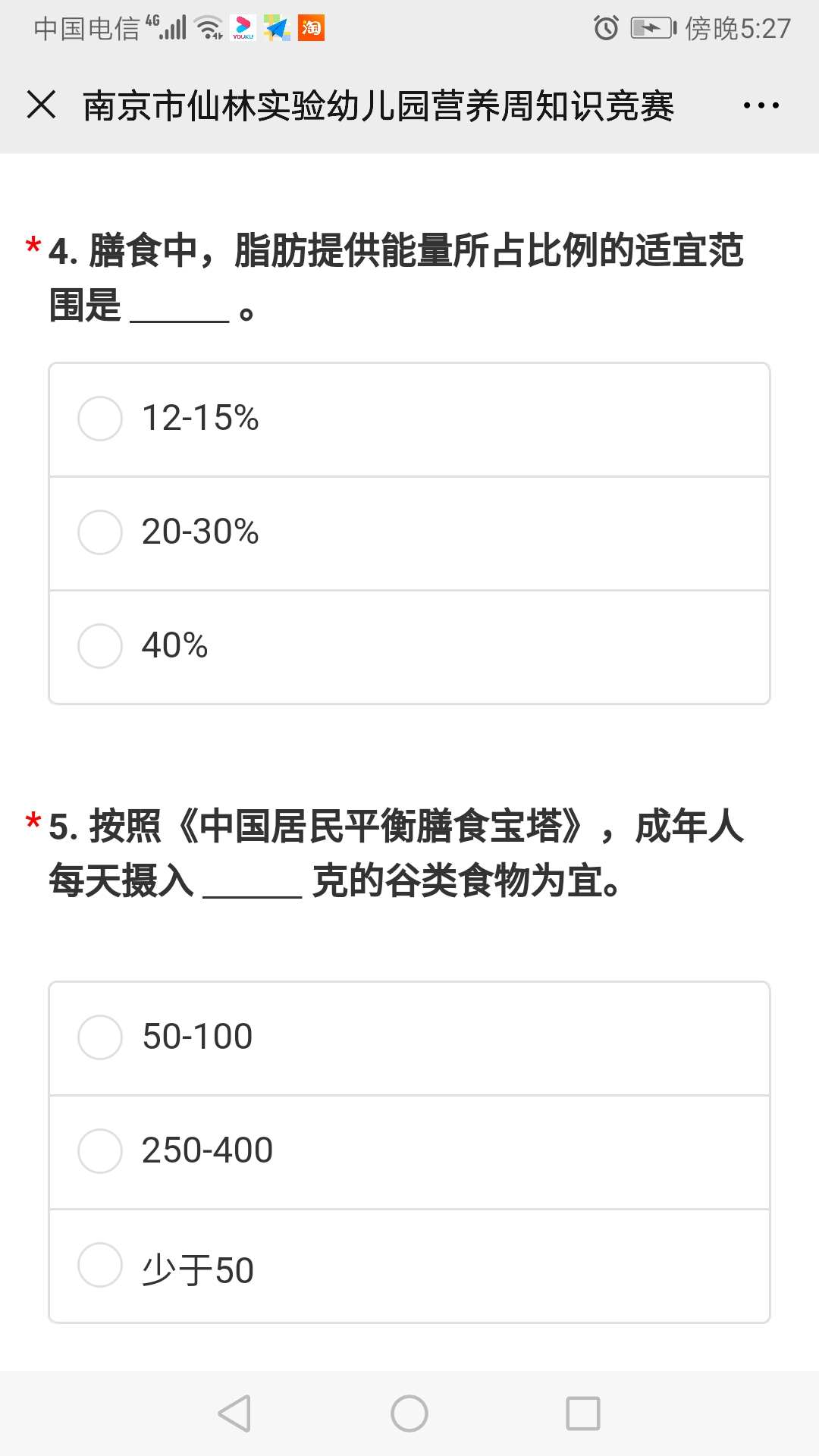Image resolution: width=819 pixels, height=1456 pixels.
Task: Tap the system back button
Action: tap(234, 1414)
